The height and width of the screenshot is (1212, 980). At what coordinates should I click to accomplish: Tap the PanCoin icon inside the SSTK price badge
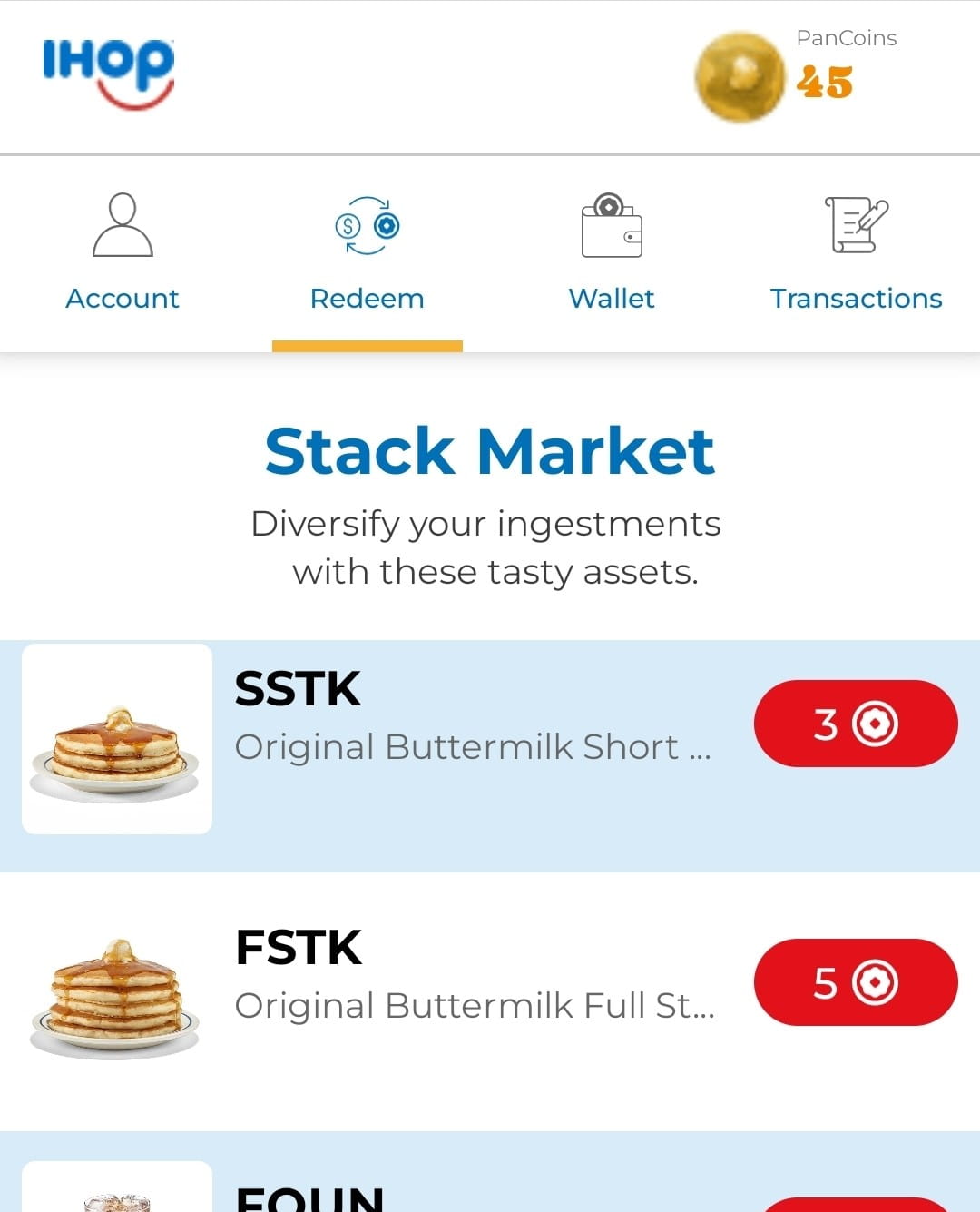click(875, 723)
